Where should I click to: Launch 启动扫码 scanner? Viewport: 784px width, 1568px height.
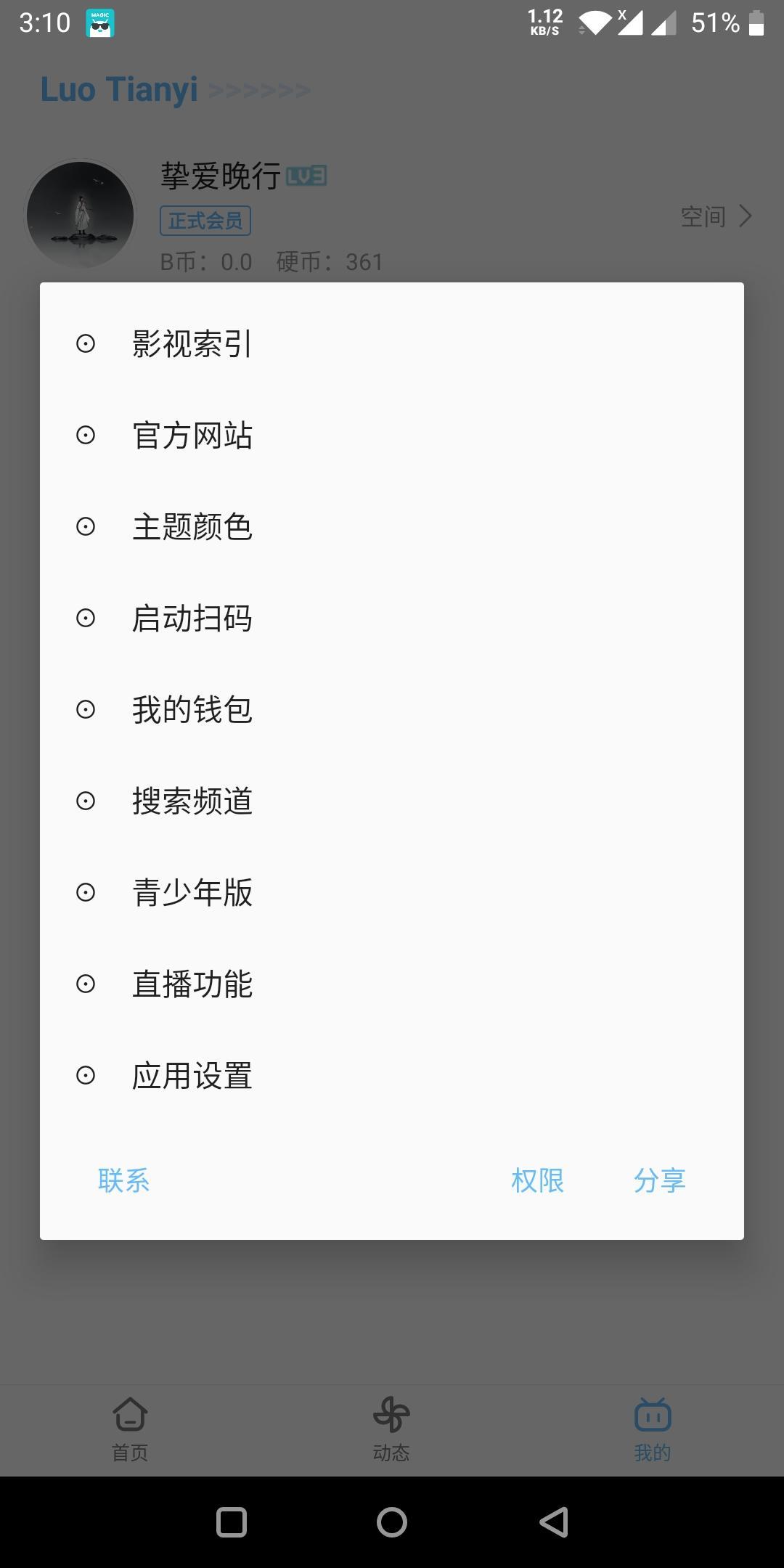pyautogui.click(x=192, y=618)
